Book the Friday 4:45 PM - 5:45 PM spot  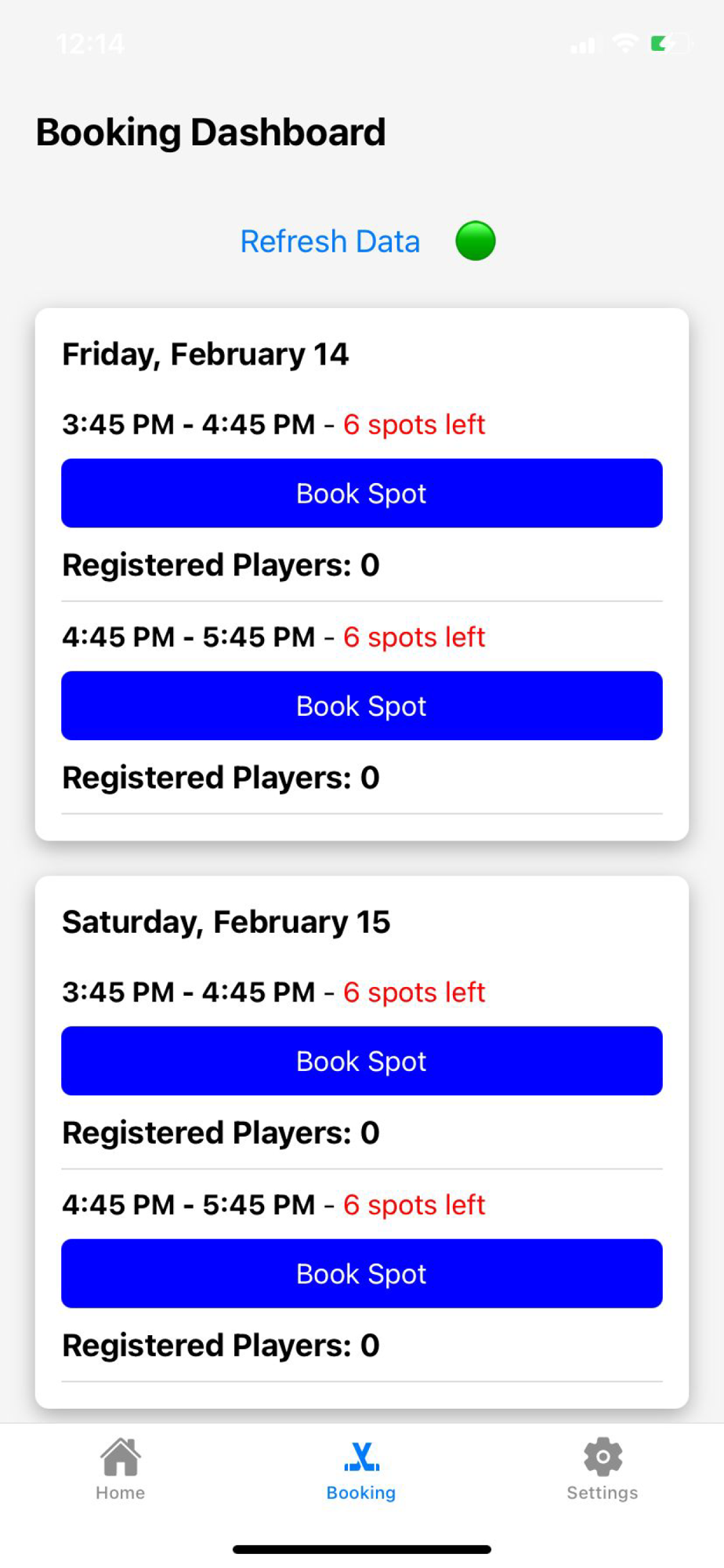click(362, 706)
